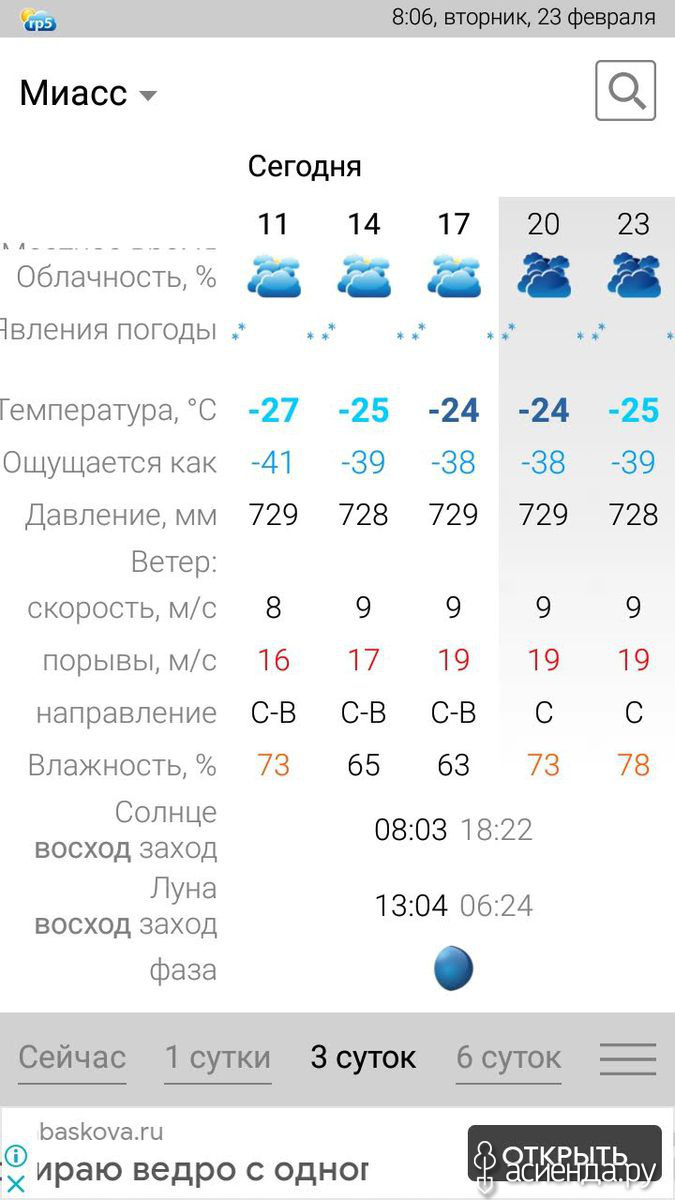This screenshot has width=675, height=1200.
Task: Open the search magnifier icon
Action: [x=626, y=91]
